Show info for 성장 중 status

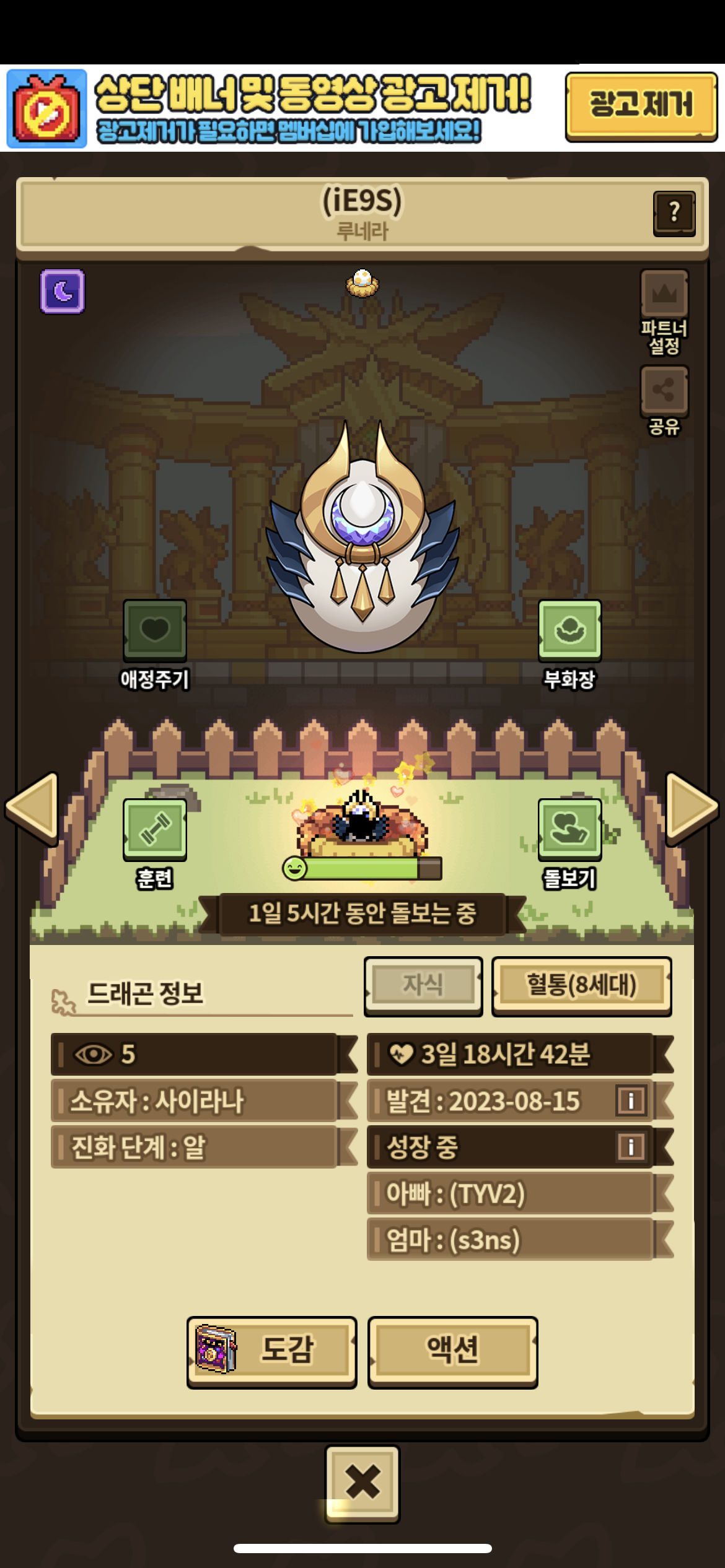[x=631, y=1147]
